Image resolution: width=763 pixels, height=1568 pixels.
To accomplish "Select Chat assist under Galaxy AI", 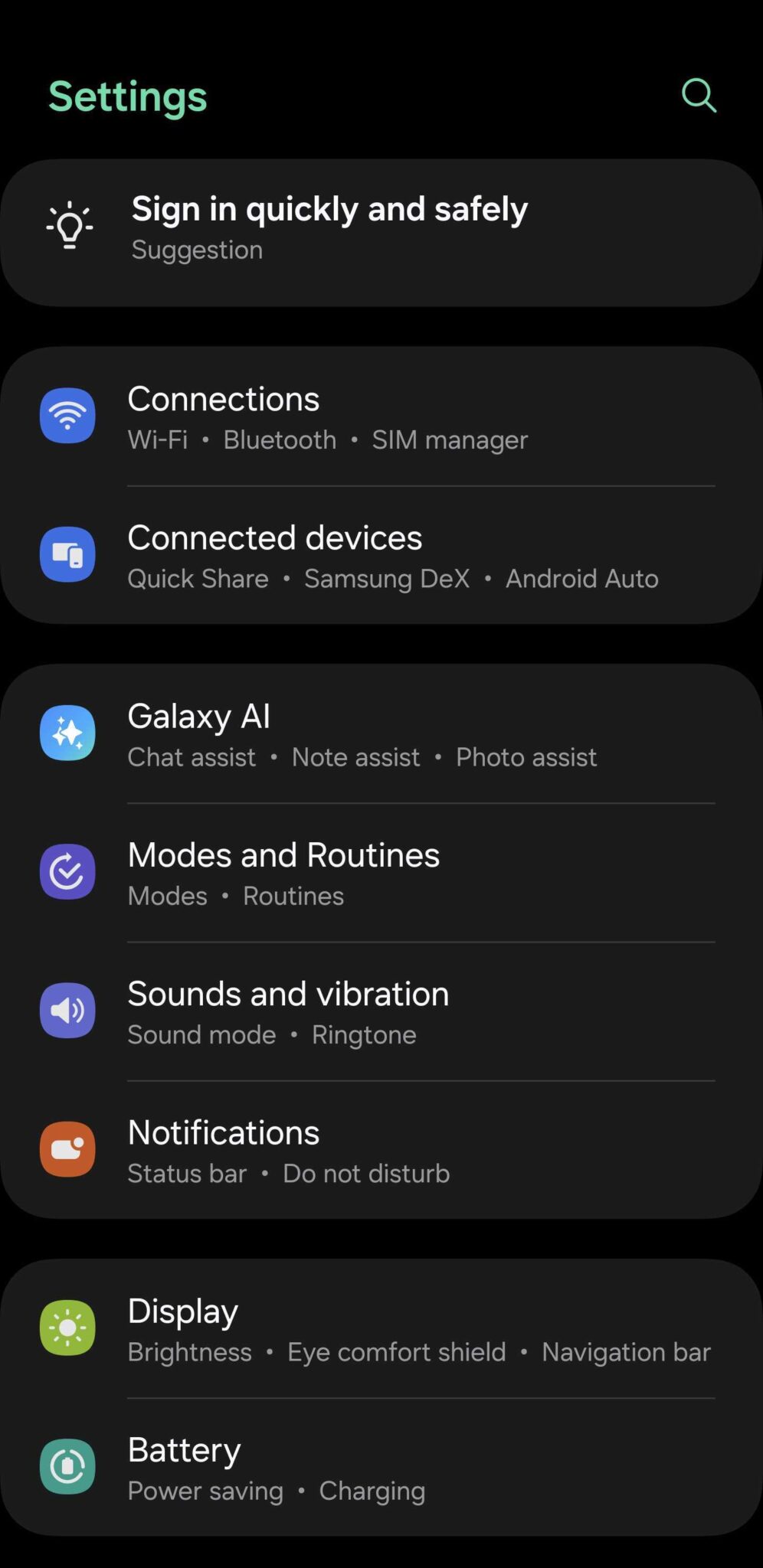I will (x=192, y=756).
